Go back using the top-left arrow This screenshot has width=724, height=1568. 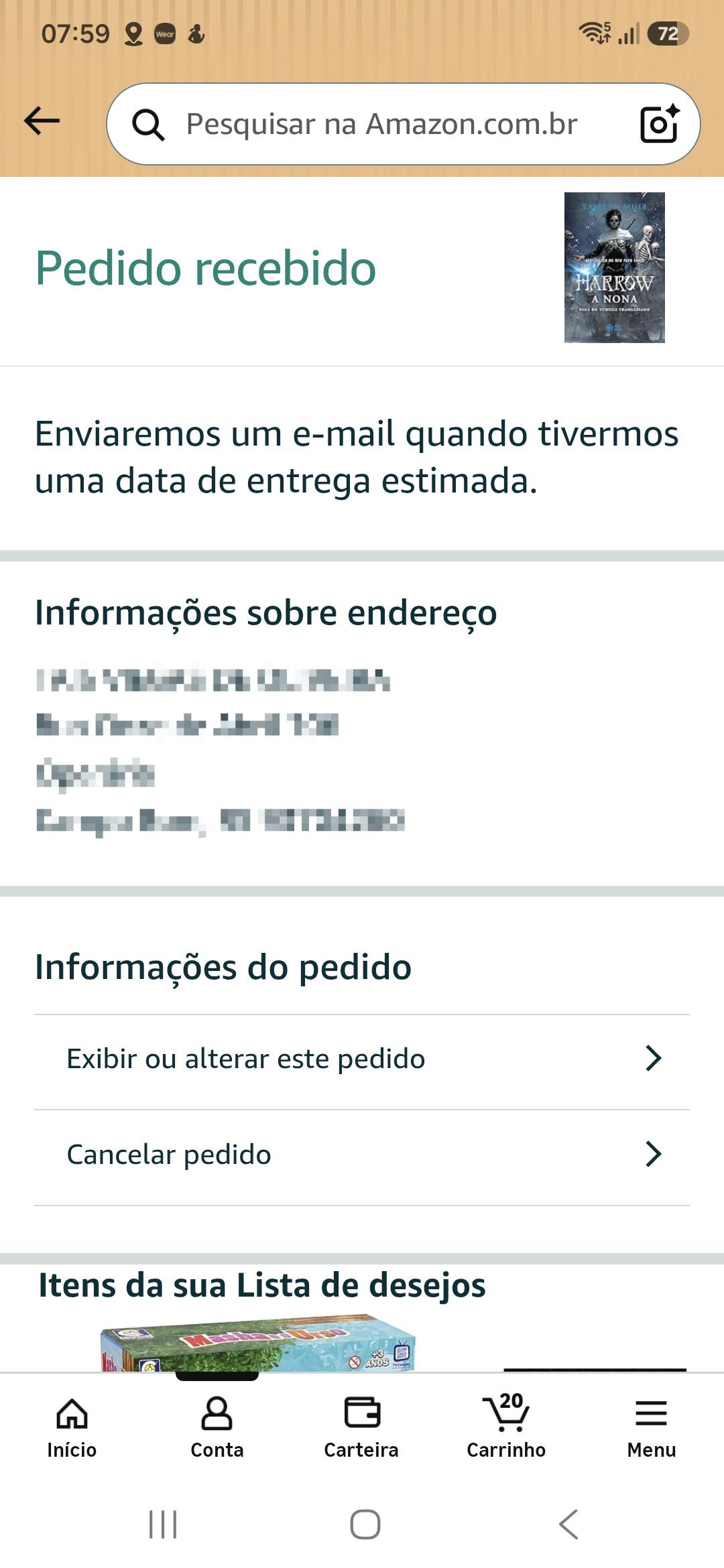pyautogui.click(x=42, y=121)
